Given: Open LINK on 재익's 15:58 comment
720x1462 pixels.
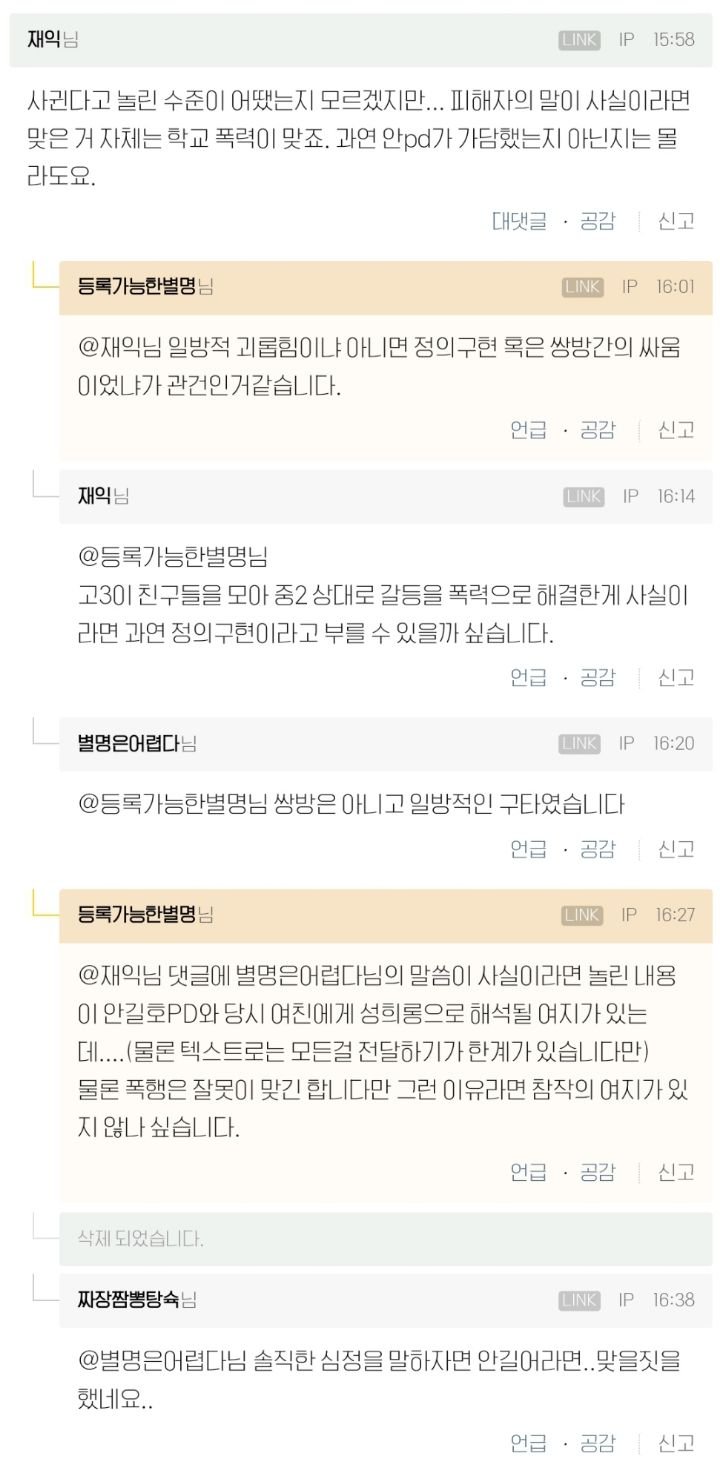Looking at the screenshot, I should (x=579, y=40).
